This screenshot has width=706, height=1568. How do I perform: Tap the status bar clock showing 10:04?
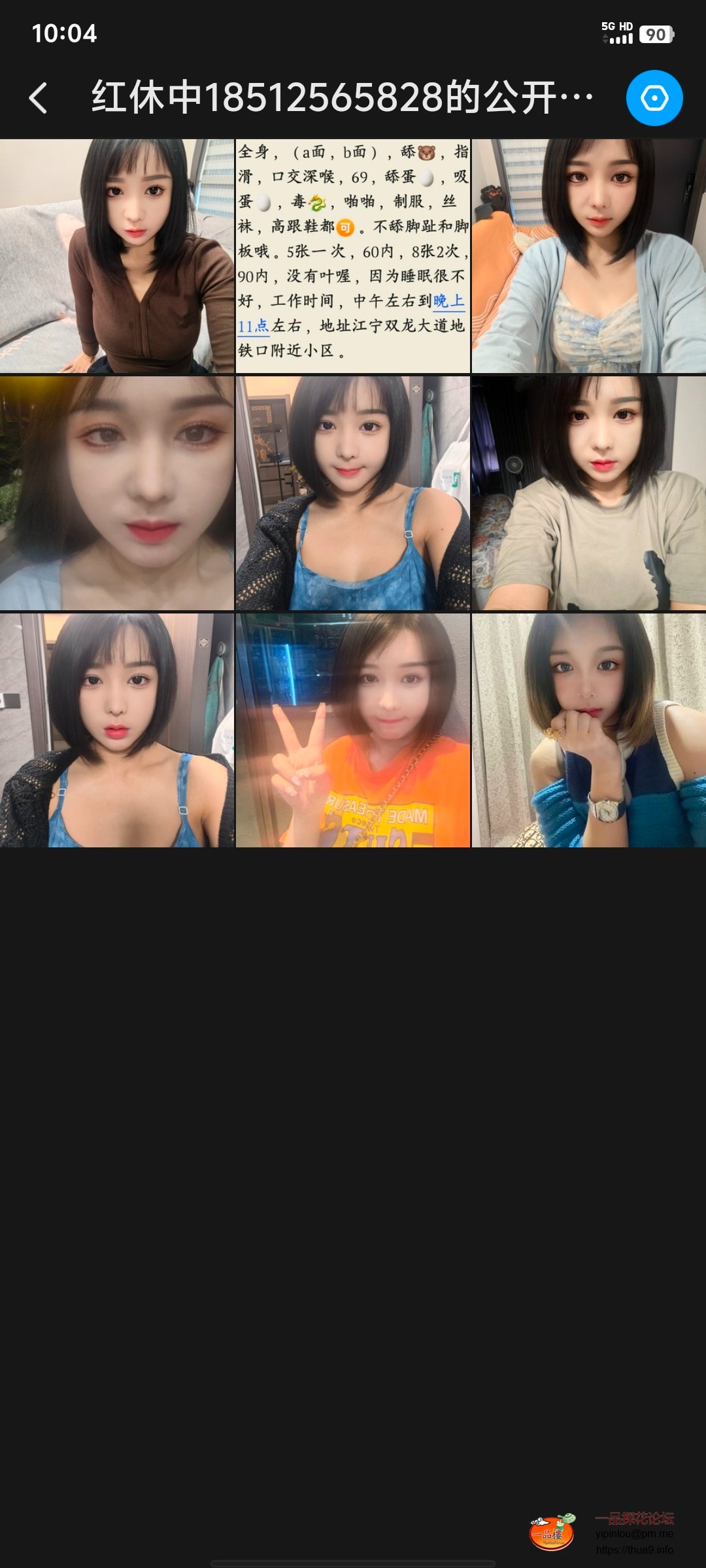click(65, 33)
